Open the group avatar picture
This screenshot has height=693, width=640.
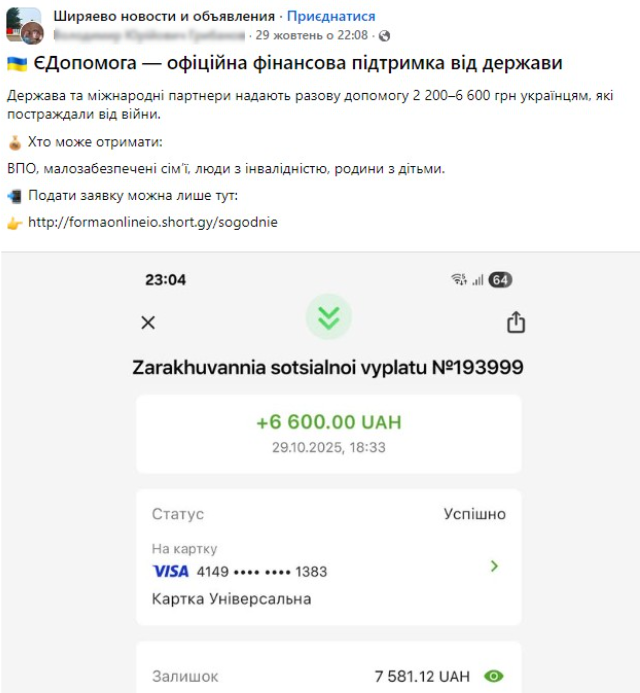24,25
